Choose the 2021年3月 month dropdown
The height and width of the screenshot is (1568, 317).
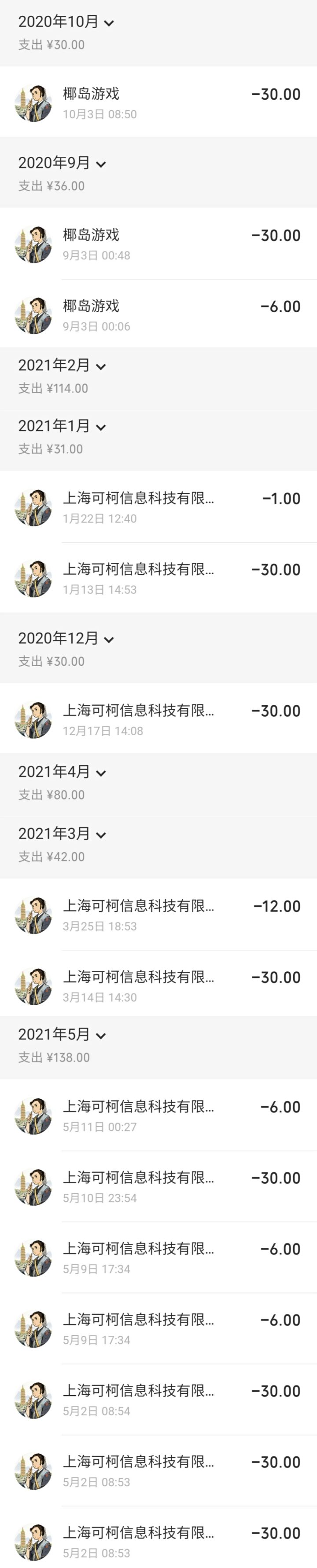click(x=62, y=834)
